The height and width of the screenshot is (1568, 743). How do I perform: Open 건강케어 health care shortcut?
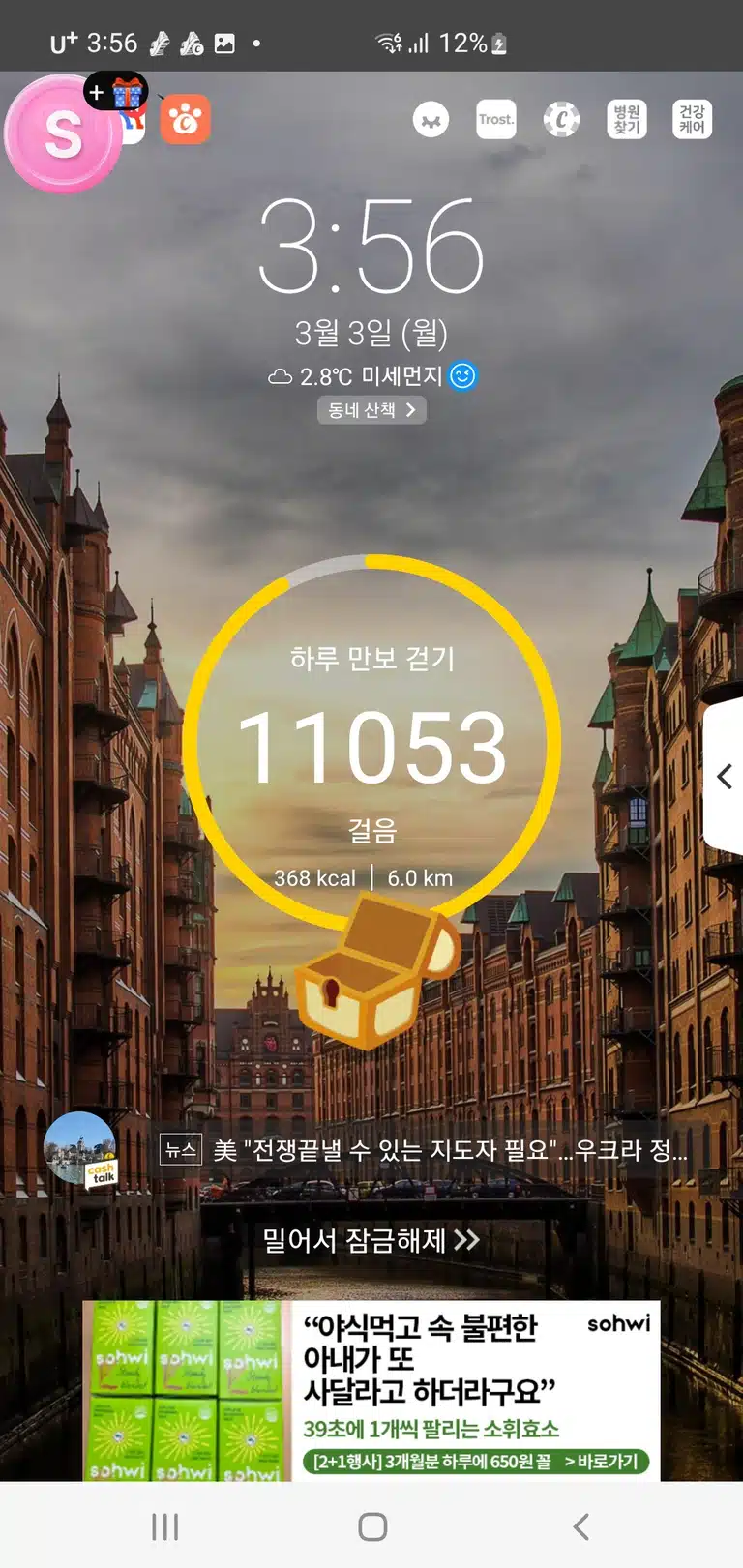(692, 120)
